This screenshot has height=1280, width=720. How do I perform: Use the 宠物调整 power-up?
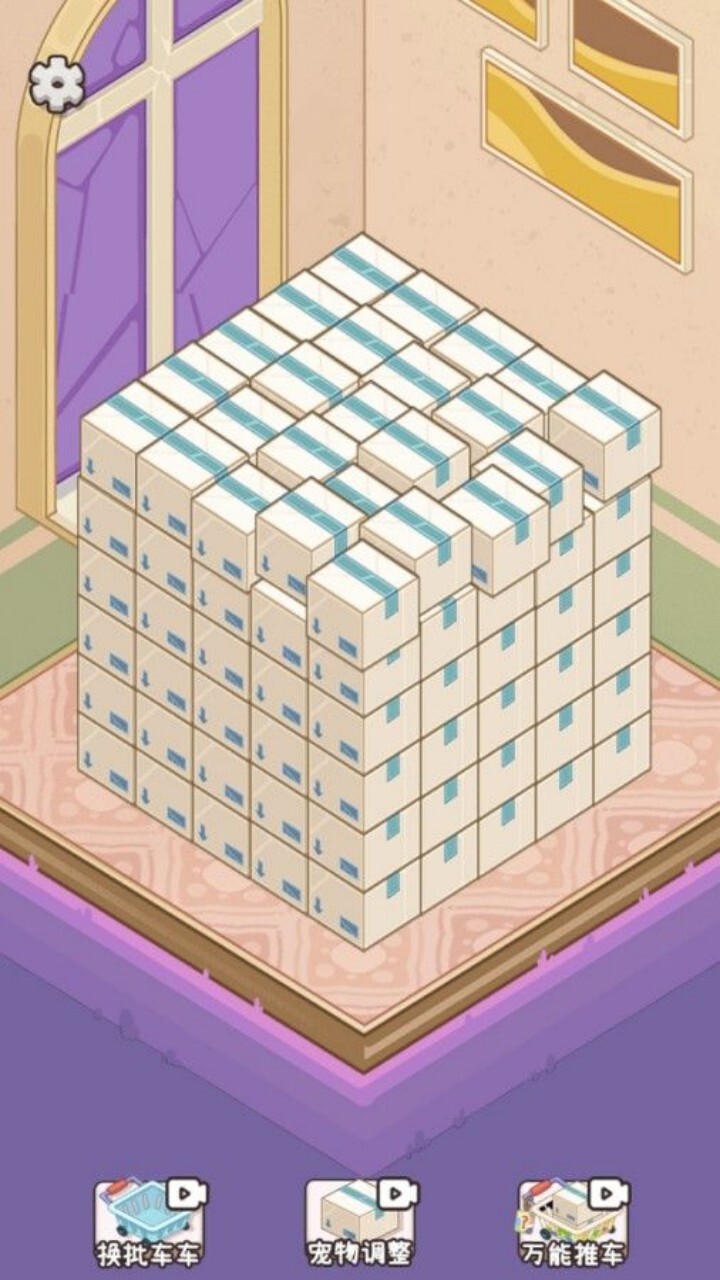[361, 1222]
